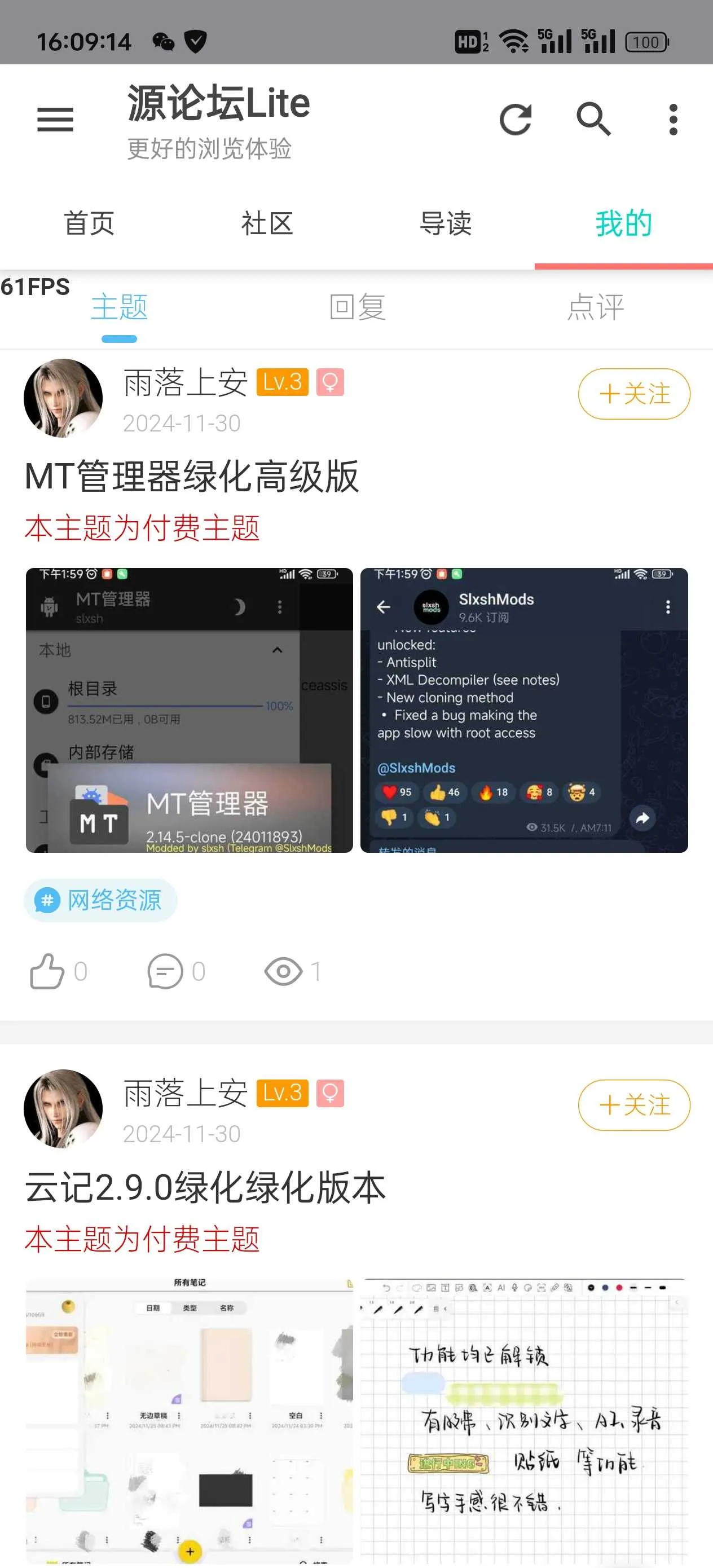Follow author of 云记2.9.0绿化绿化版本 post
The image size is (713, 1568).
(633, 1105)
